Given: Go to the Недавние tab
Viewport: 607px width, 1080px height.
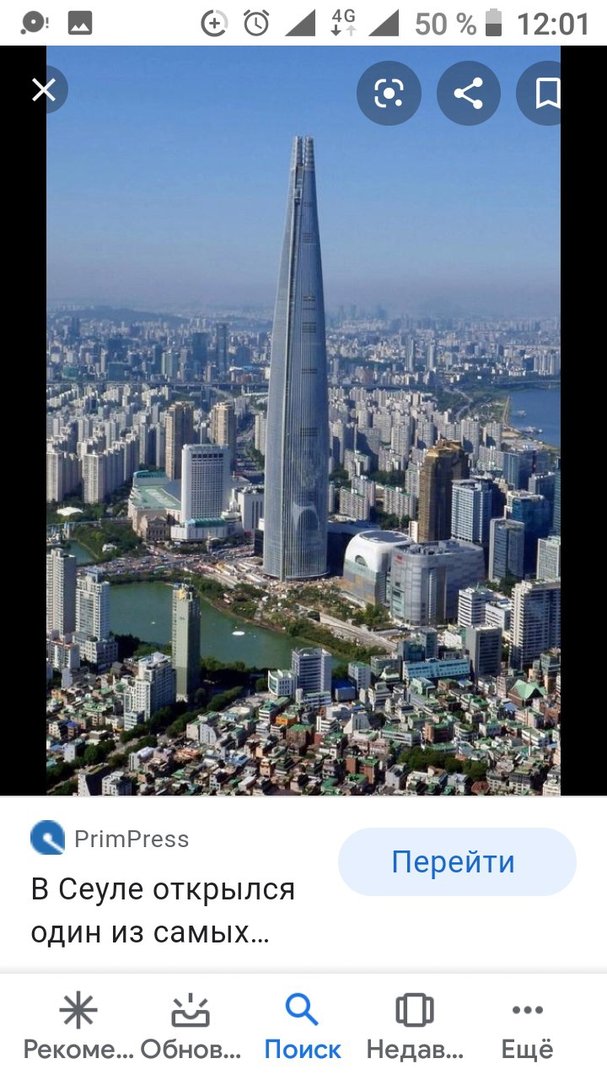Looking at the screenshot, I should click(415, 1026).
